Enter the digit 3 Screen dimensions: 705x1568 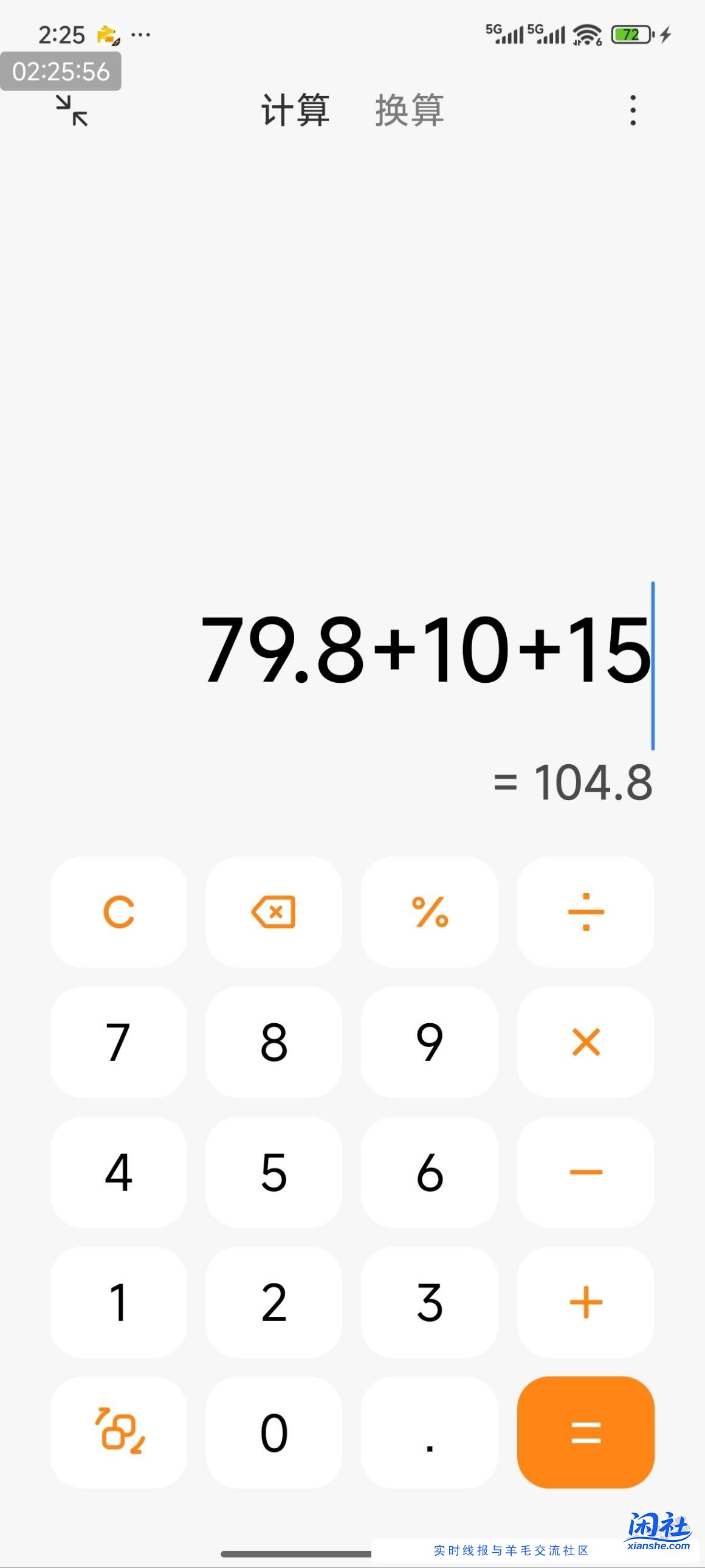click(430, 1302)
